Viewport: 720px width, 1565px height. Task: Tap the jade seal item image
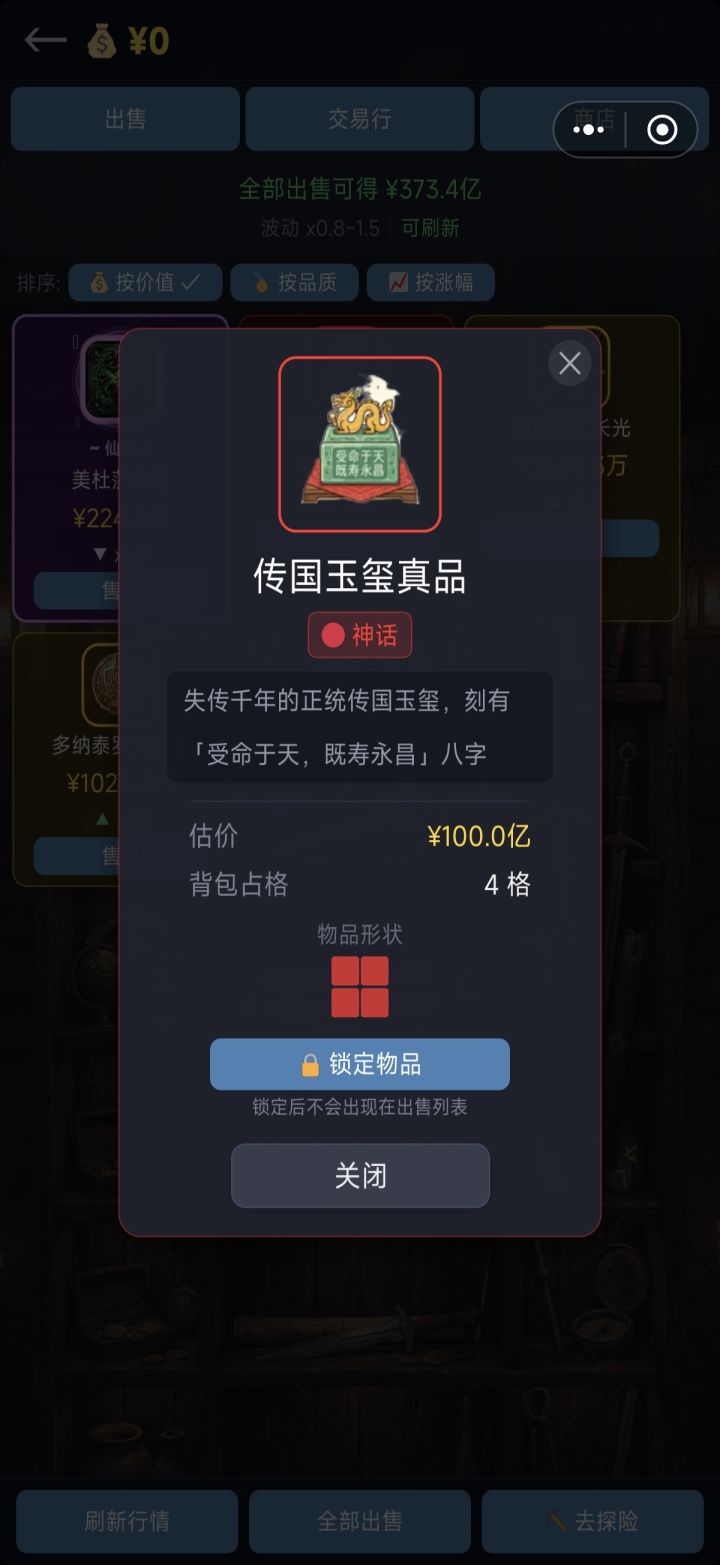pyautogui.click(x=360, y=443)
